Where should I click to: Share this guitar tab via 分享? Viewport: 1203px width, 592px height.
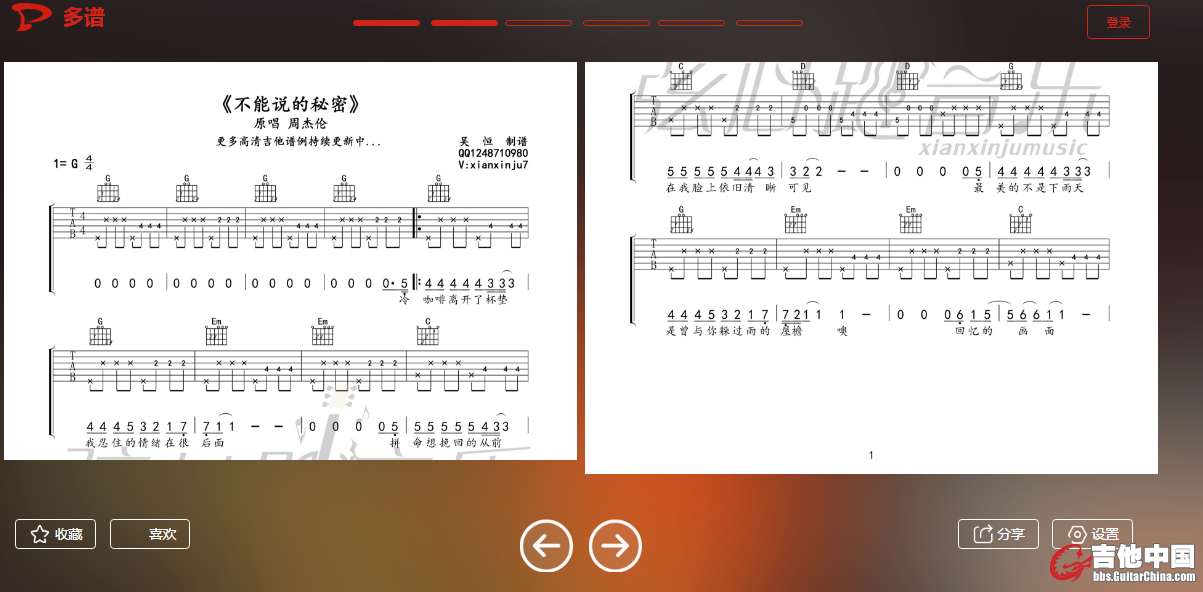[998, 534]
